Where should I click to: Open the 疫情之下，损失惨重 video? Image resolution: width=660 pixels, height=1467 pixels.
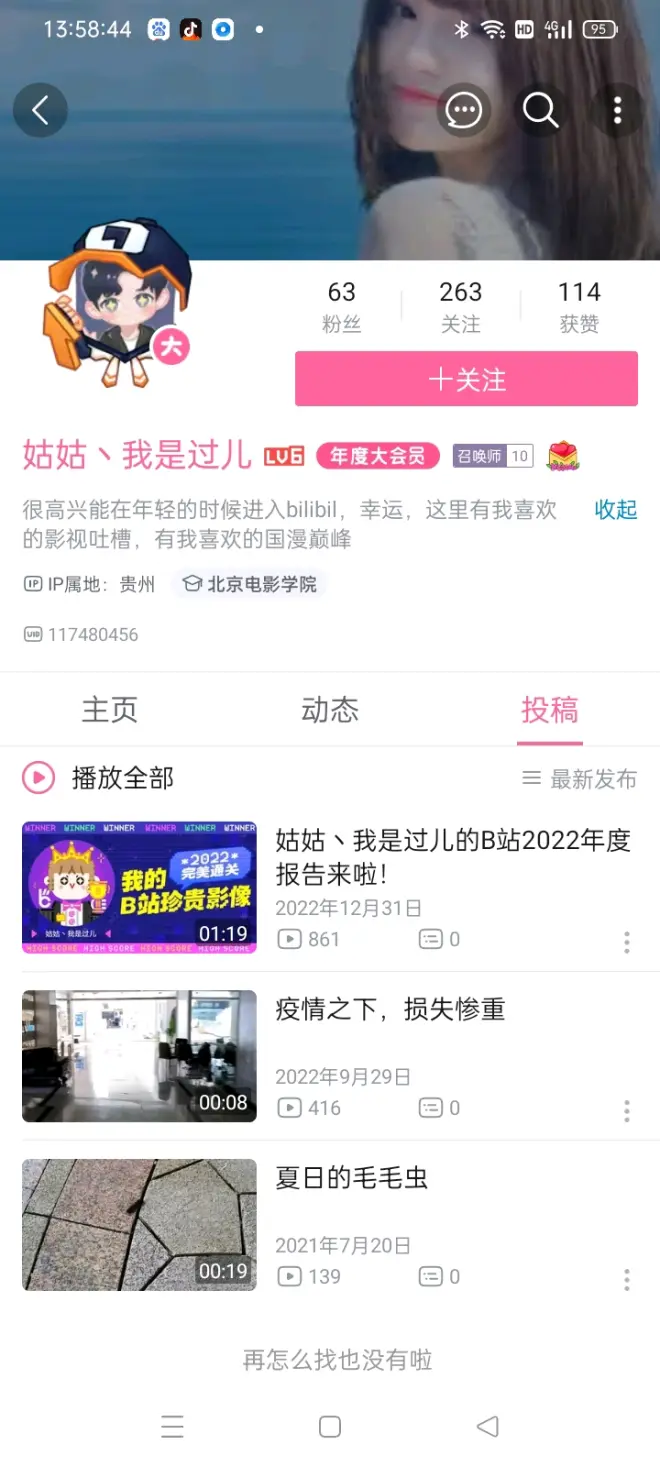click(390, 1010)
